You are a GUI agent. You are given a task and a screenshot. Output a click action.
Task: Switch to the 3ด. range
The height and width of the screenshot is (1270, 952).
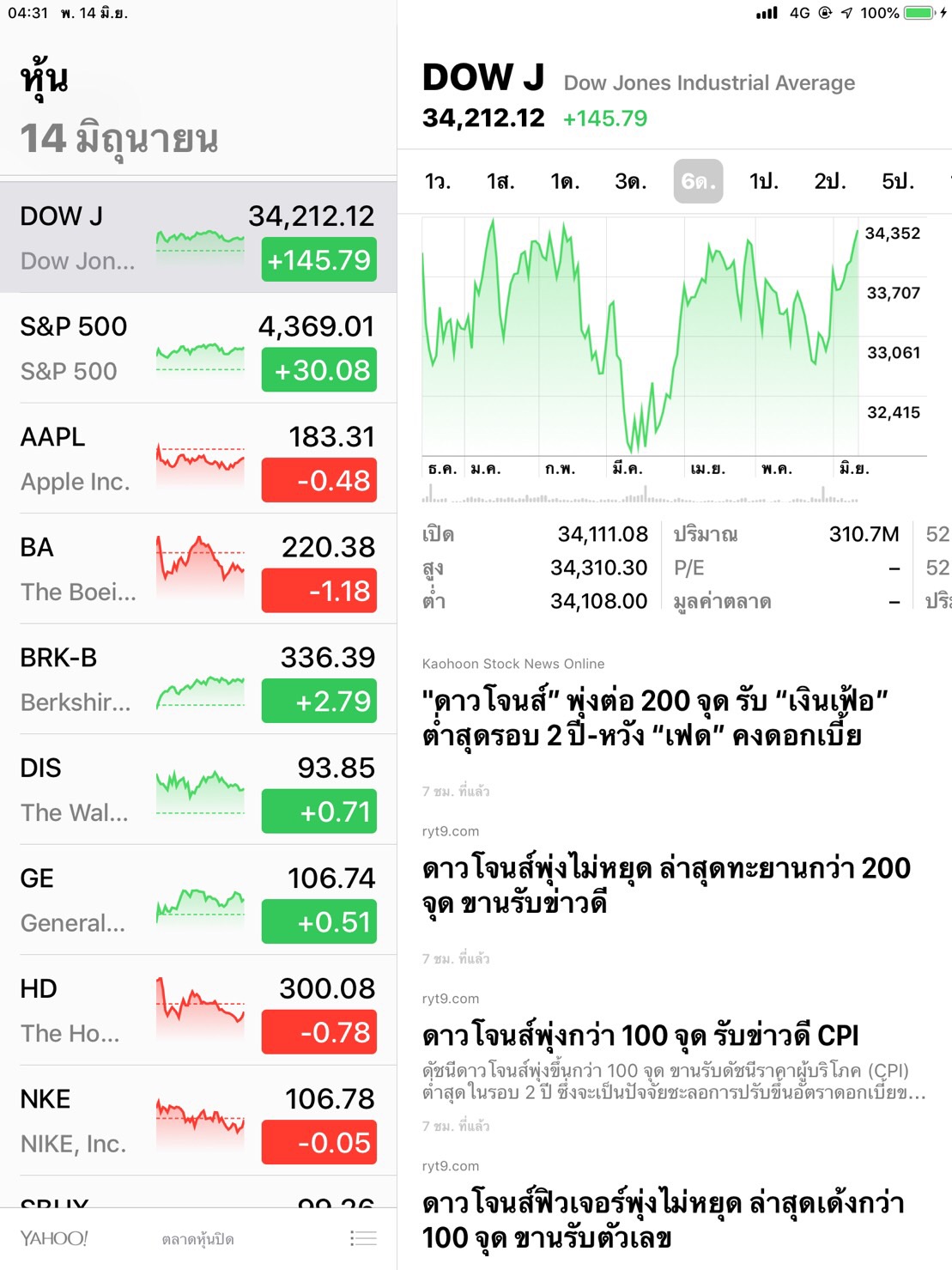tap(630, 181)
